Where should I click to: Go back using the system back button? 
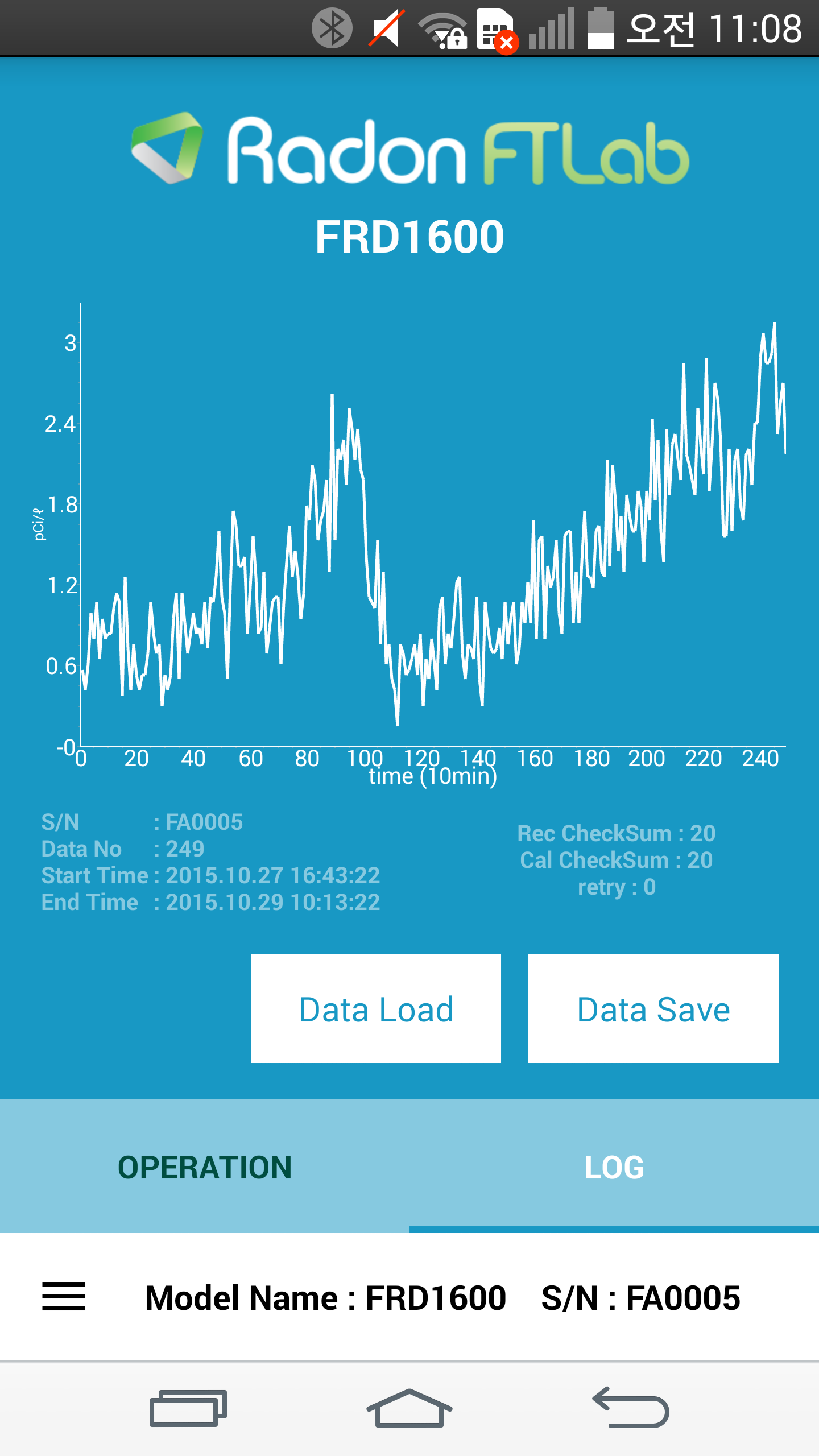coord(631,1408)
